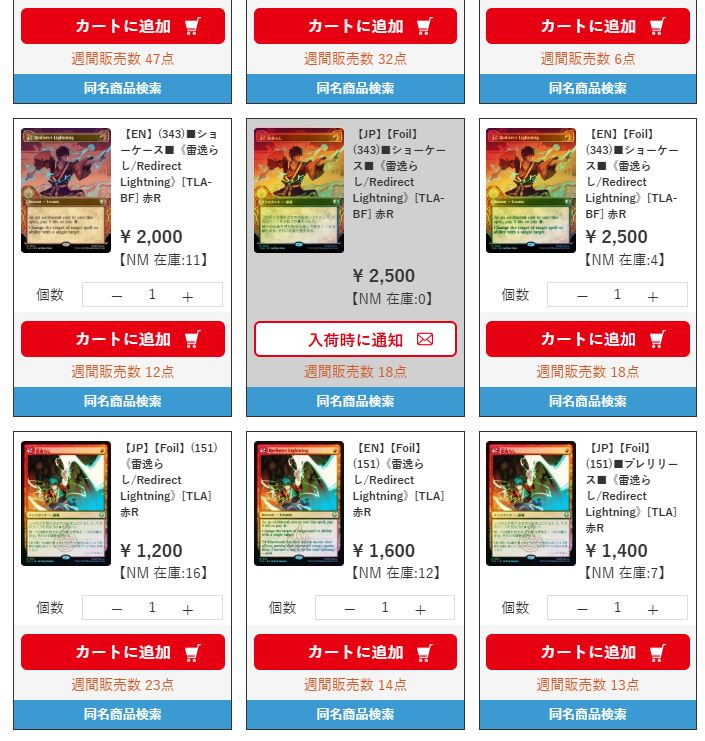Search same-name items for the ¥1,600 EN Foil card
The height and width of the screenshot is (741, 705).
[355, 714]
